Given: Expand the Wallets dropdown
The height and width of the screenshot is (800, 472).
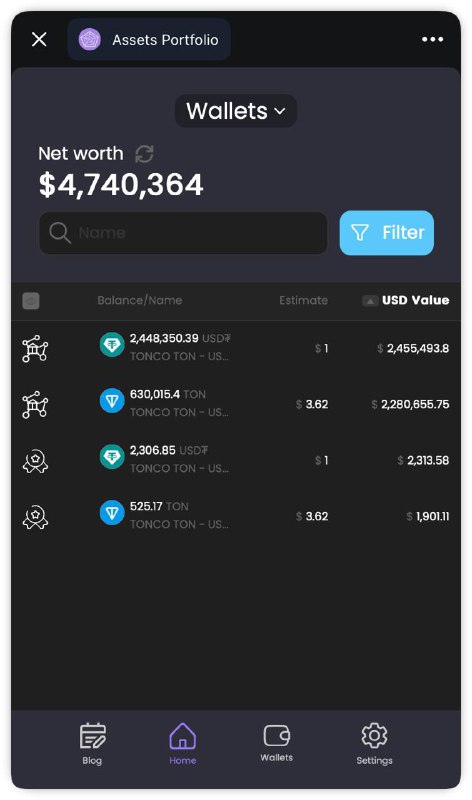Looking at the screenshot, I should (236, 111).
